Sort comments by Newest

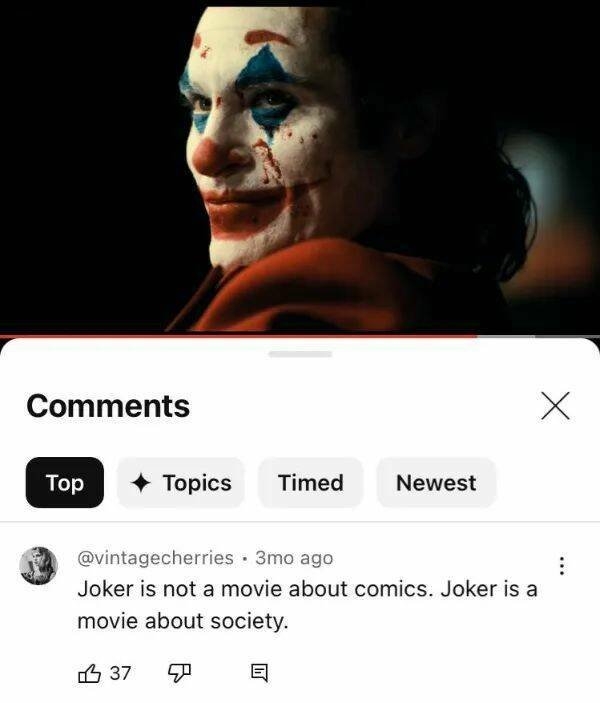pyautogui.click(x=436, y=483)
